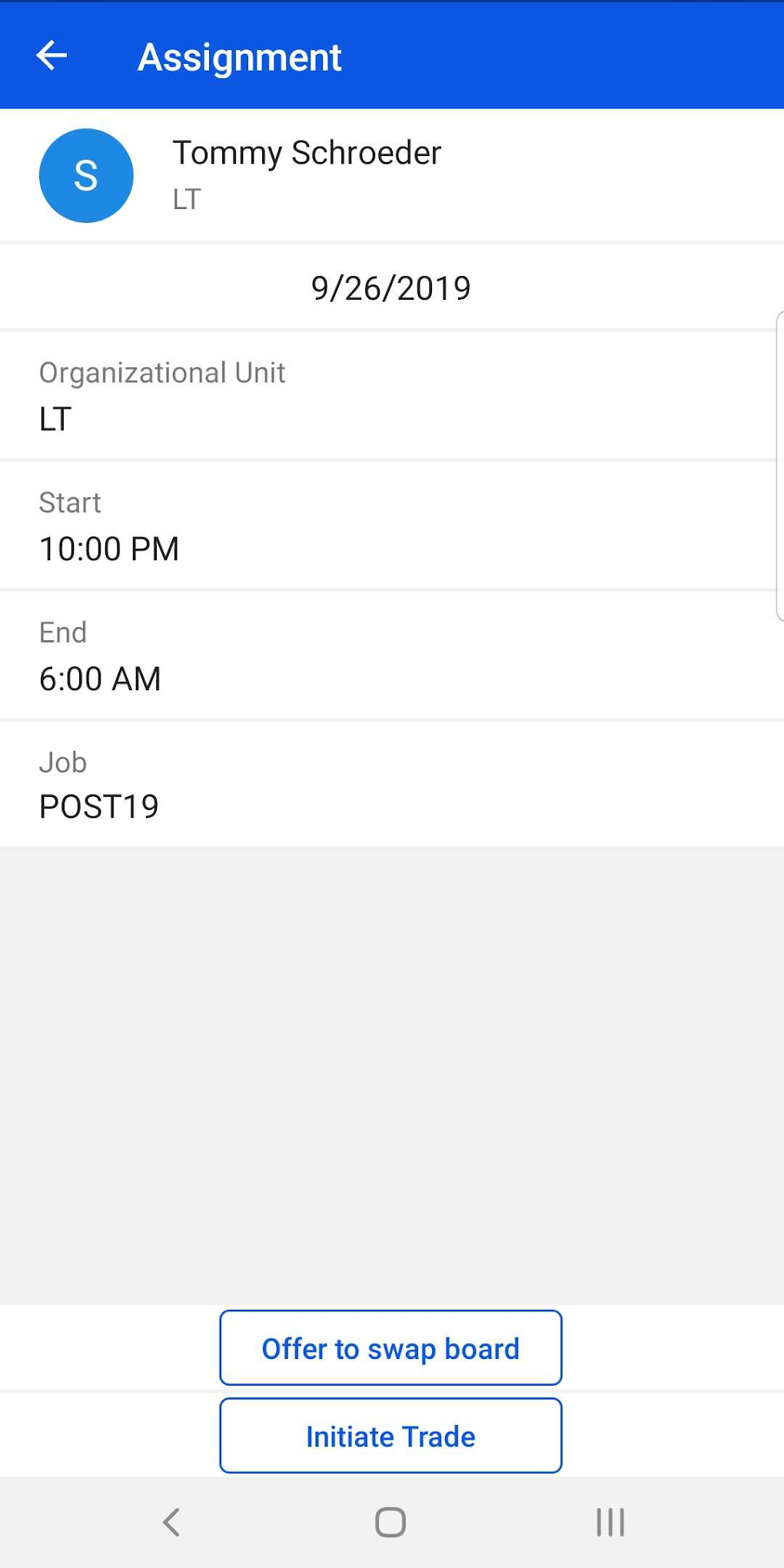Tap the gray area below the assignment details
Viewport: 784px width, 1568px height.
391,1061
